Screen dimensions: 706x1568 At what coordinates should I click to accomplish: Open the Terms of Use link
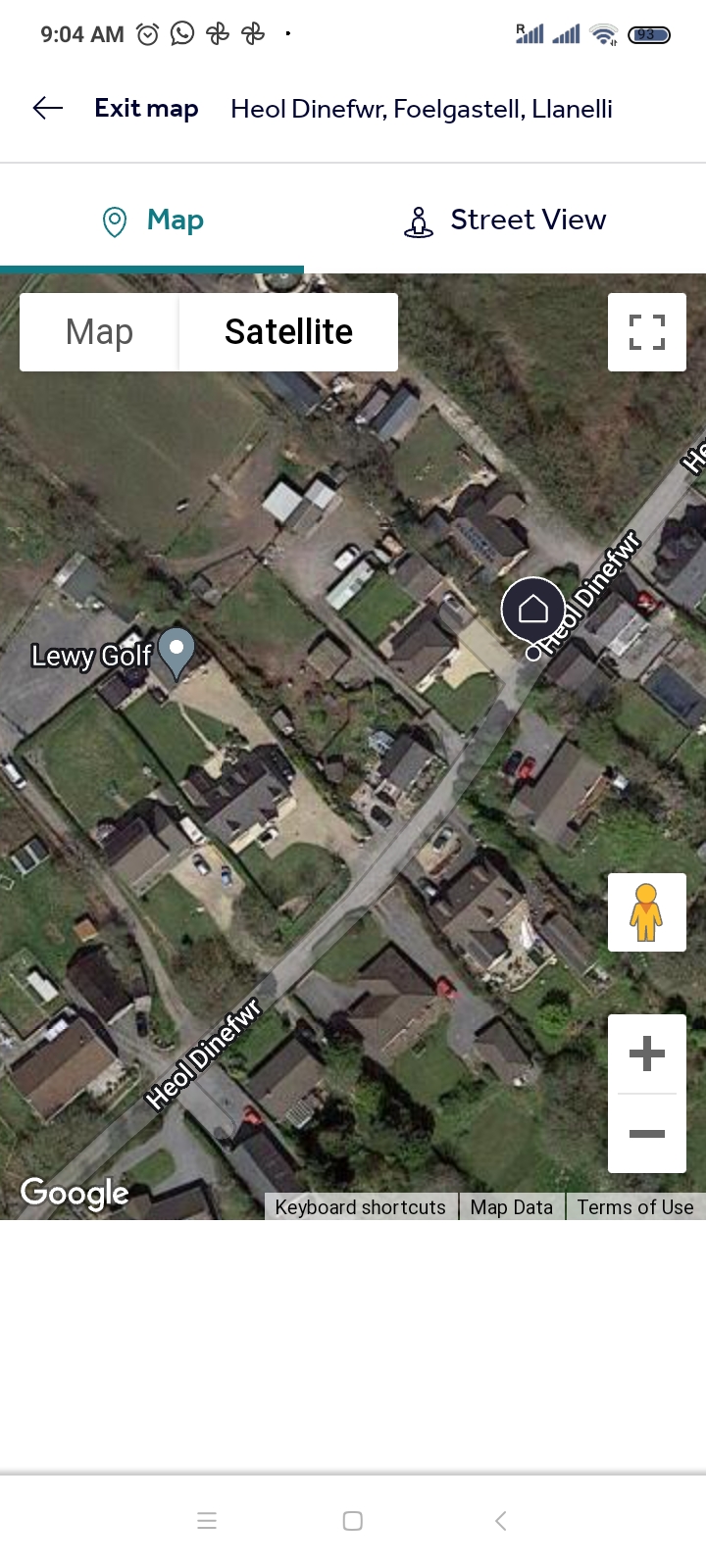point(634,1207)
